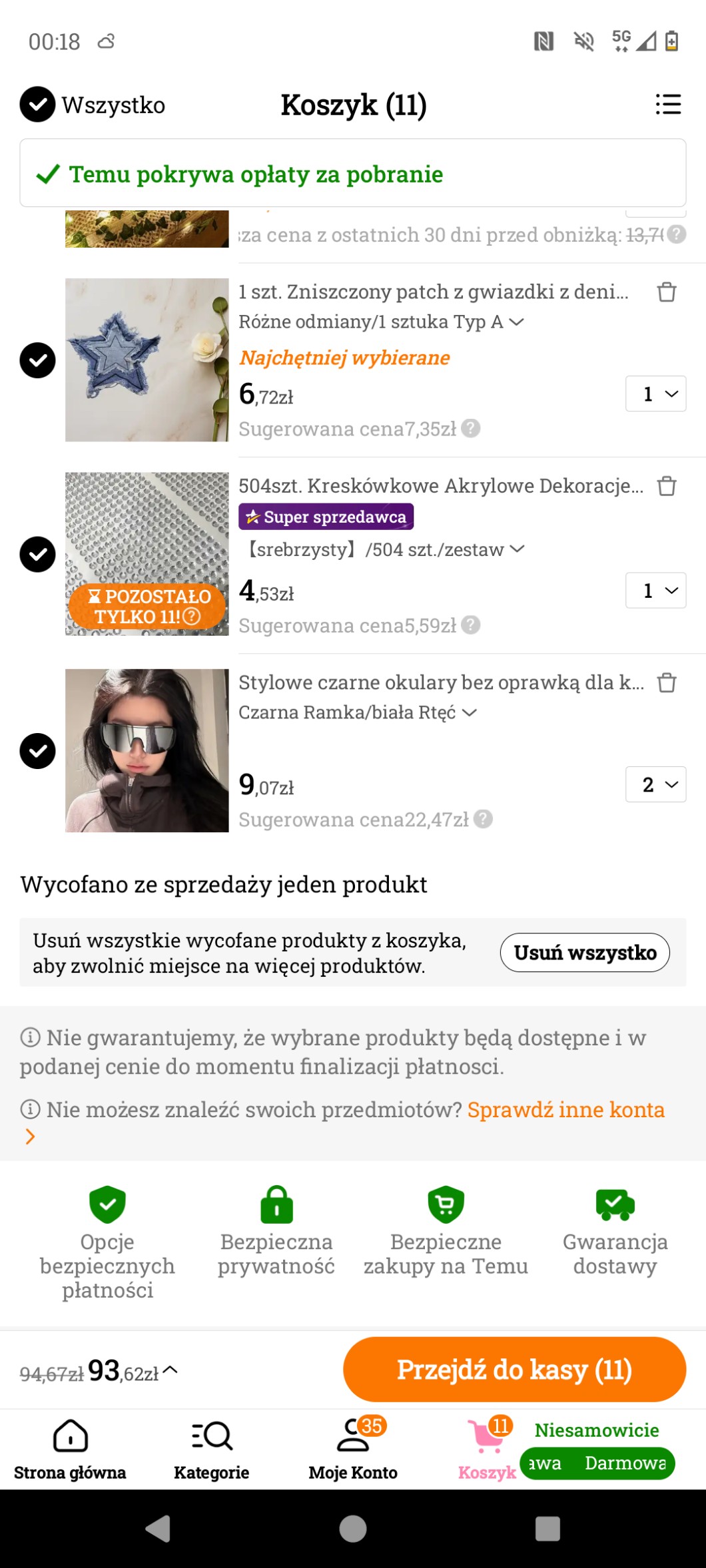This screenshot has width=706, height=1568.
Task: Toggle the Wszystko select-all checkbox
Action: click(38, 105)
